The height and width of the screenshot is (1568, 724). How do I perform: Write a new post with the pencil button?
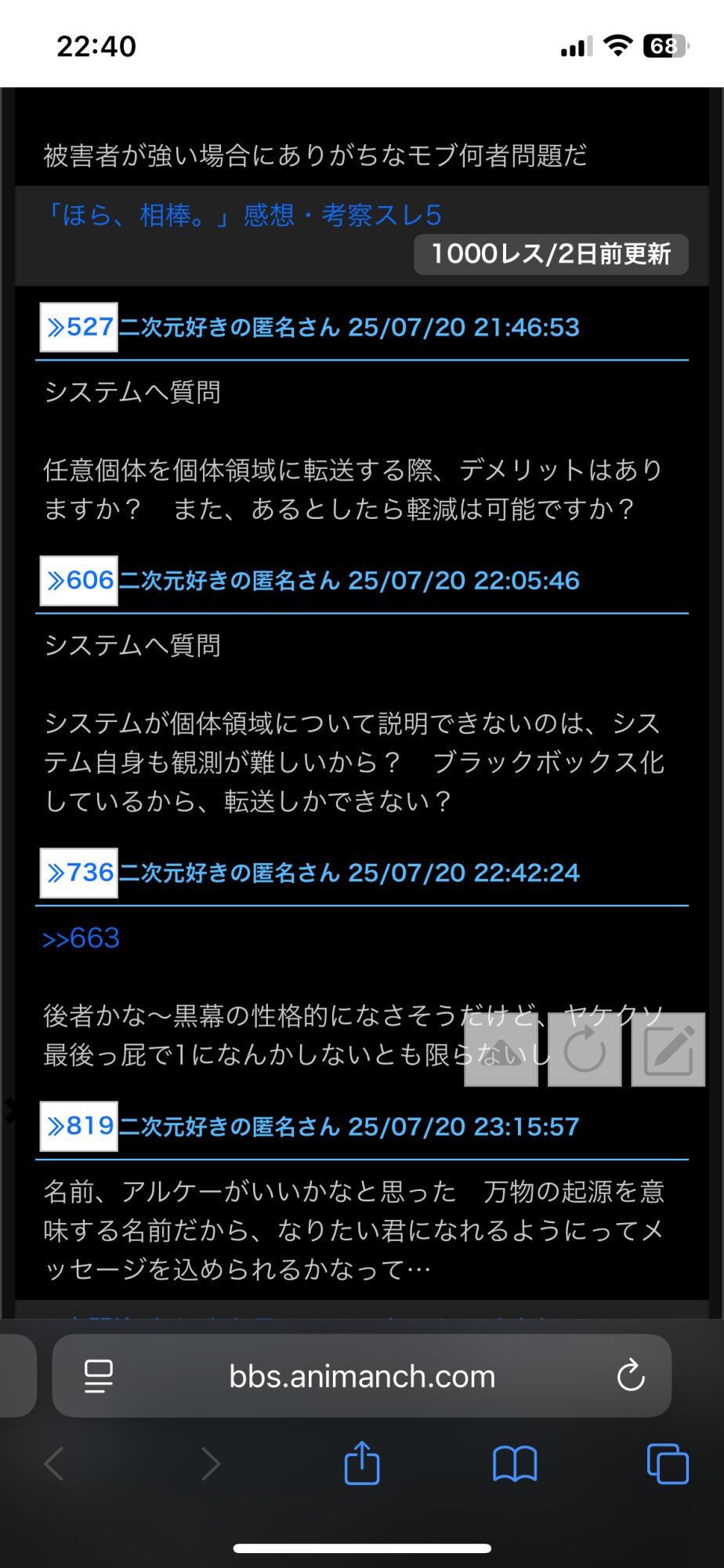(668, 1050)
